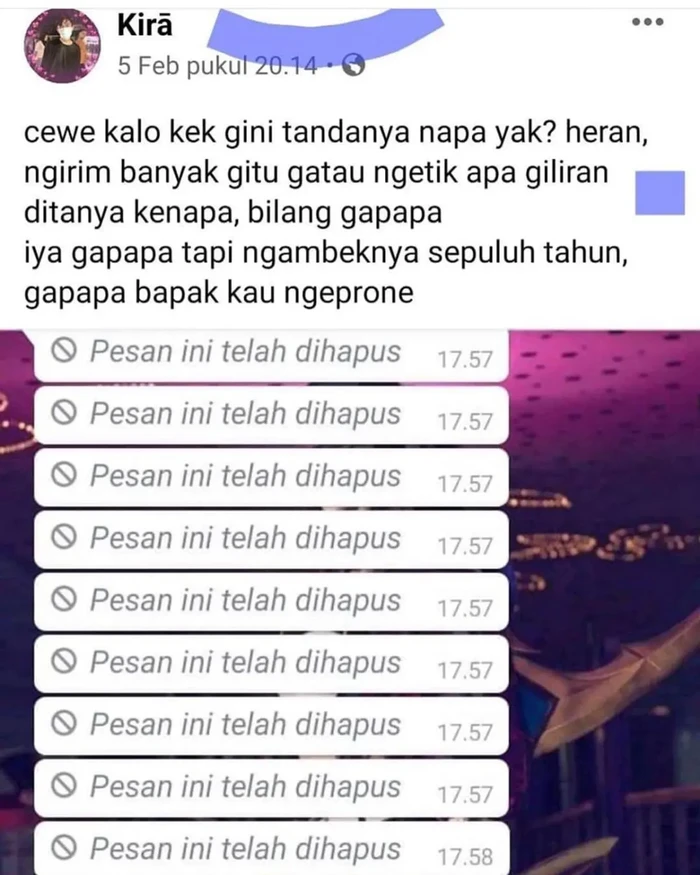Open the attached deleted-messages screenshot image

coord(350,600)
